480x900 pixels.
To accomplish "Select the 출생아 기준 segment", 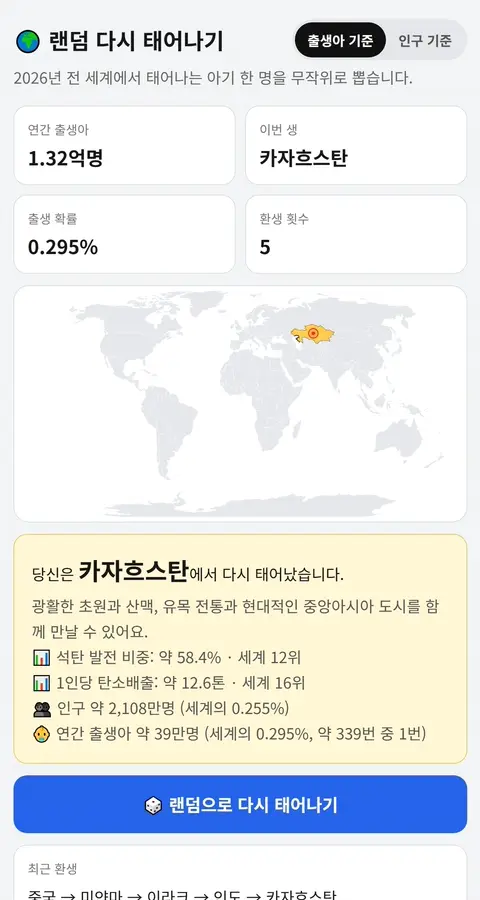I will [x=340, y=40].
